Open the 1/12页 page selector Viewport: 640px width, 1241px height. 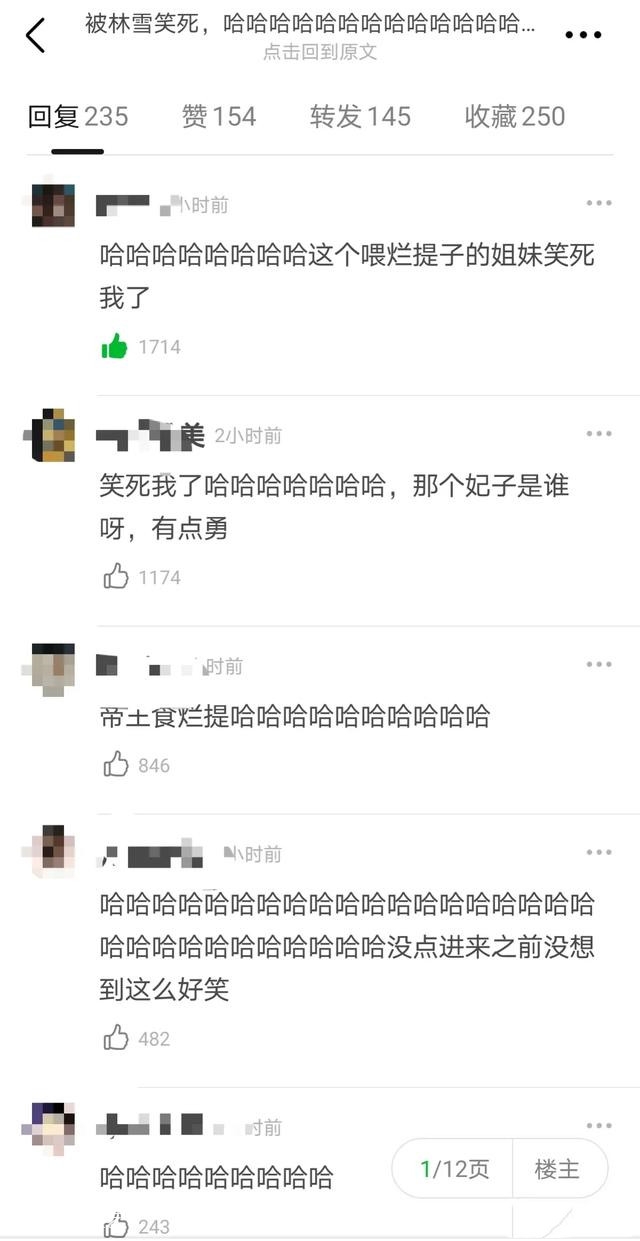coord(455,1169)
